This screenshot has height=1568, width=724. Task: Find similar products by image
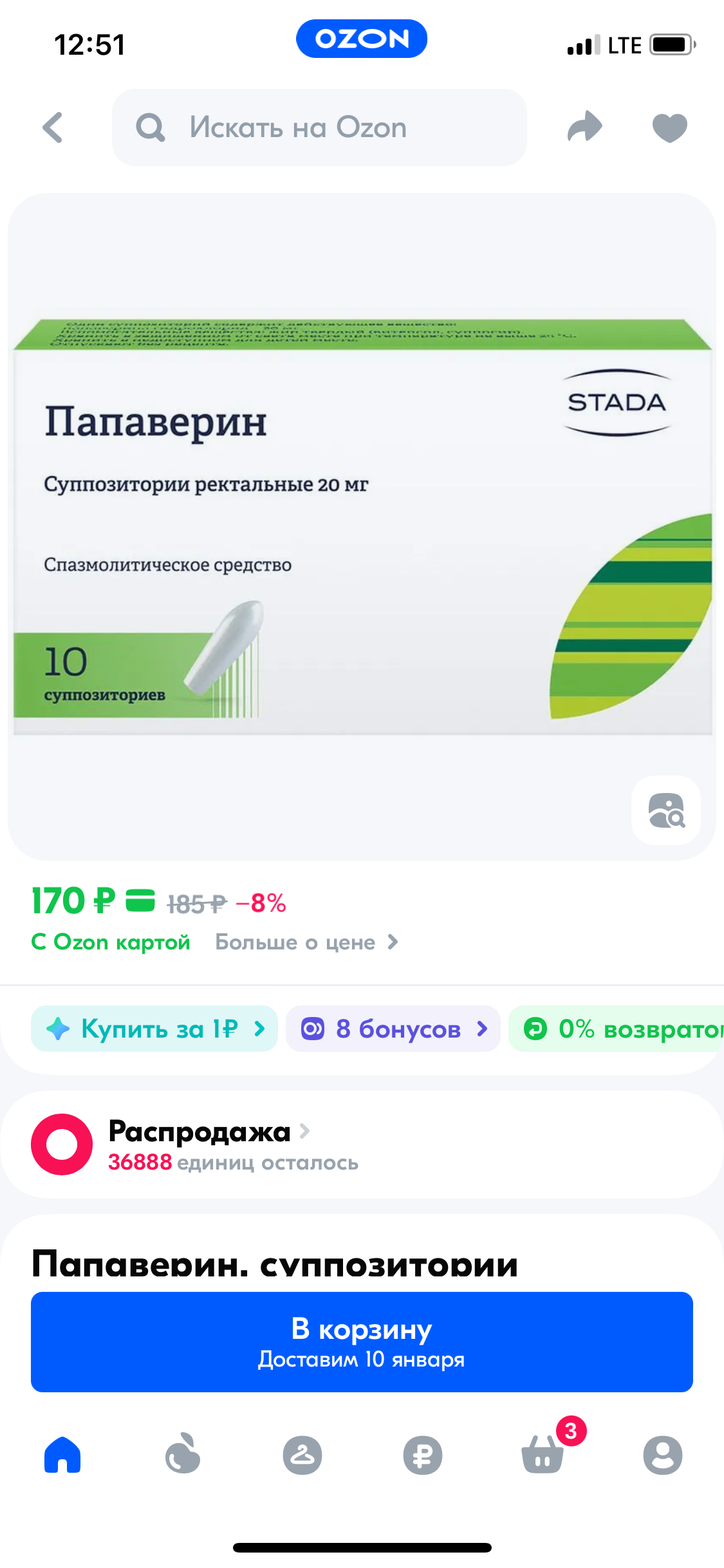click(666, 810)
